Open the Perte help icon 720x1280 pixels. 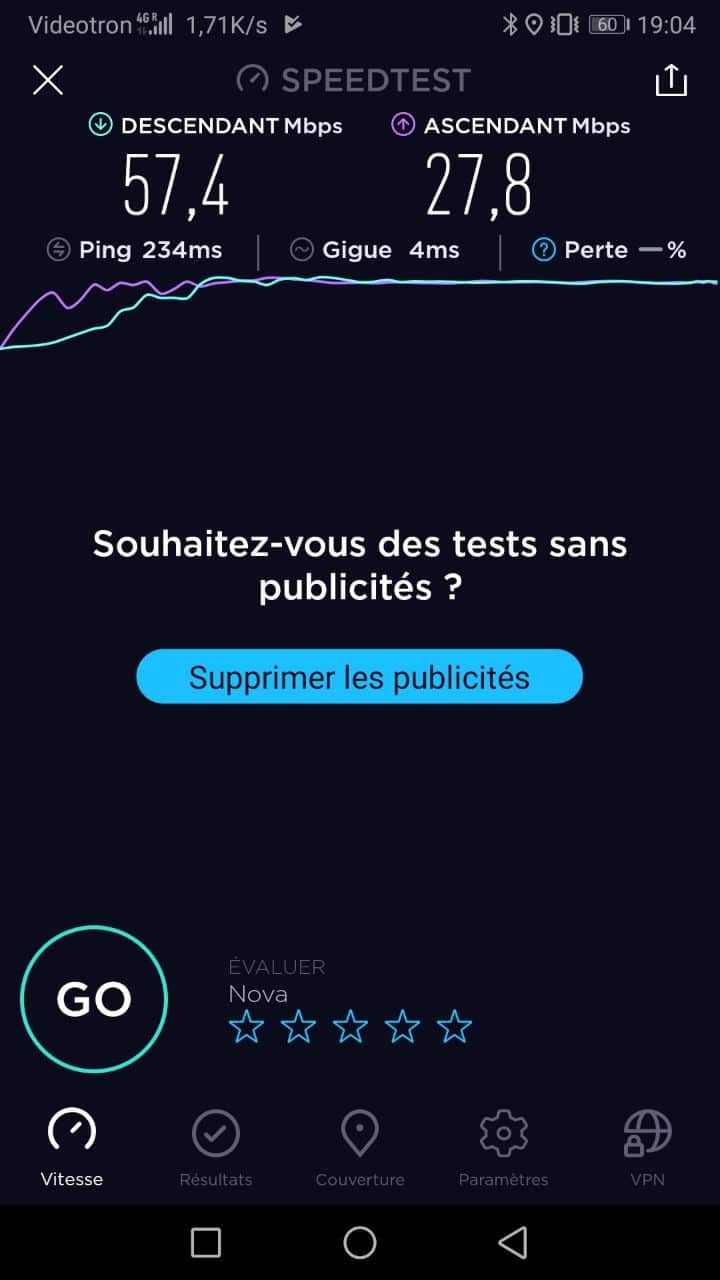point(543,250)
